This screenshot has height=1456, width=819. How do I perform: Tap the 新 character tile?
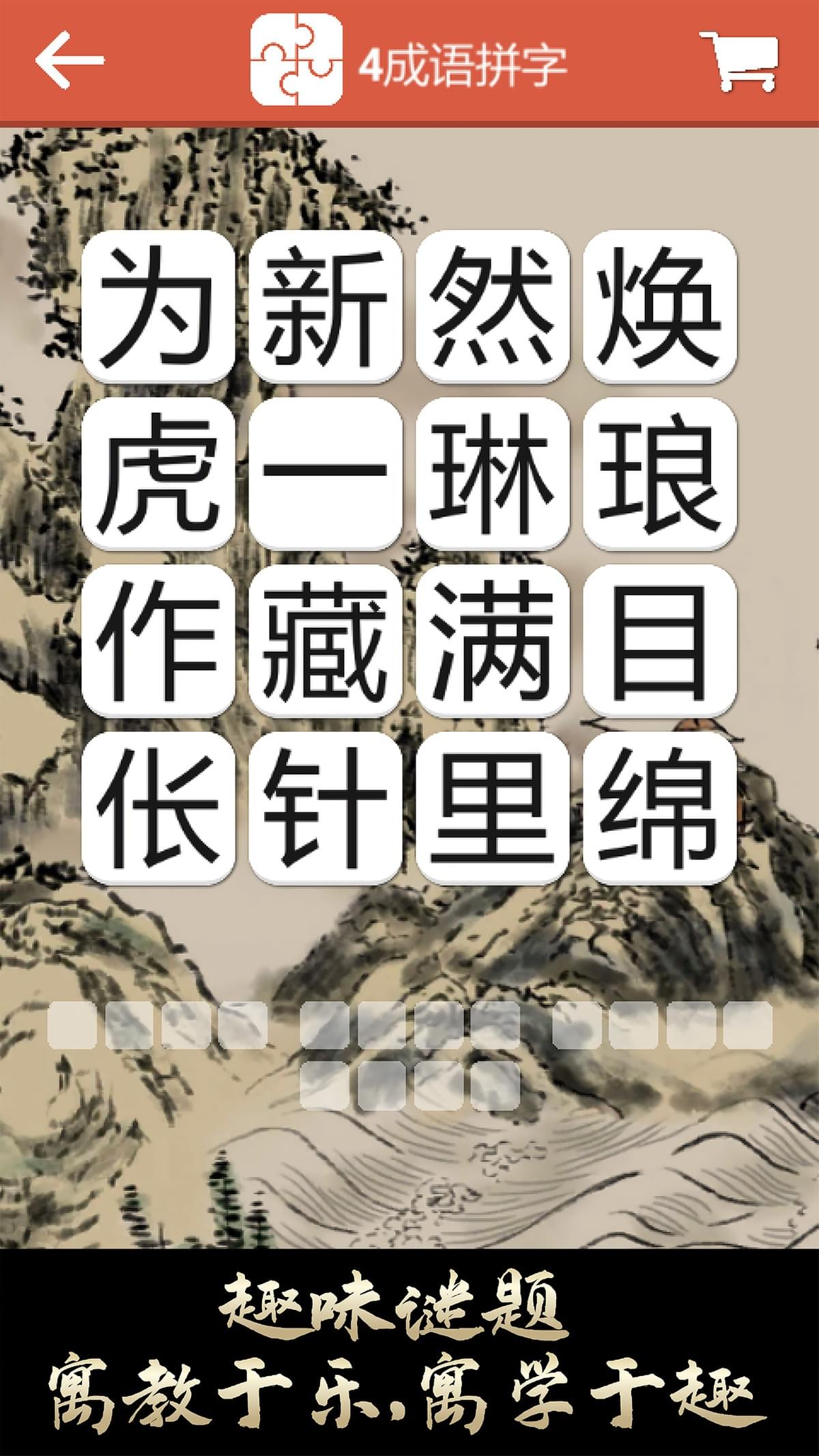pyautogui.click(x=326, y=306)
